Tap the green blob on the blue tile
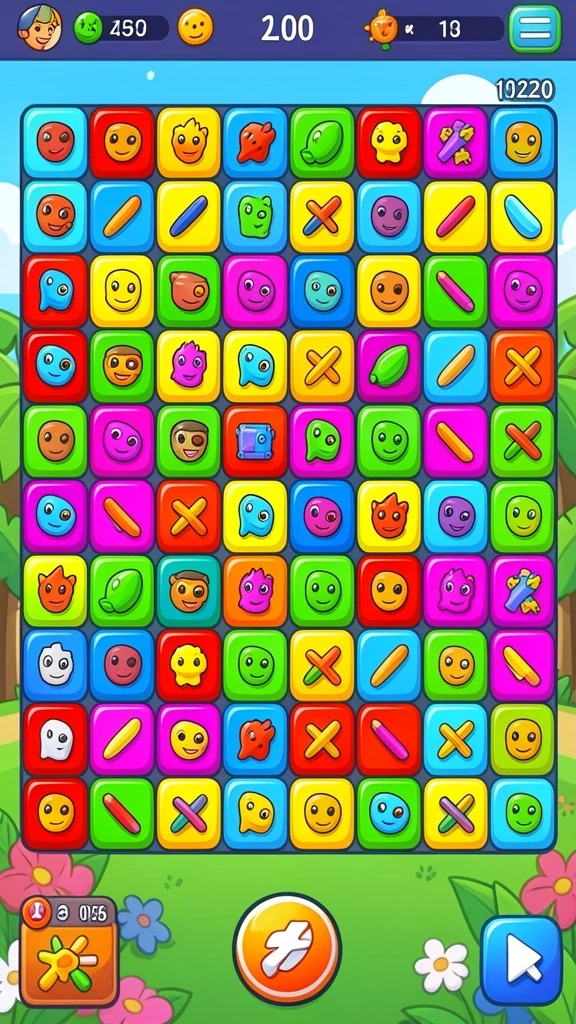This screenshot has height=1024, width=576. (x=255, y=216)
